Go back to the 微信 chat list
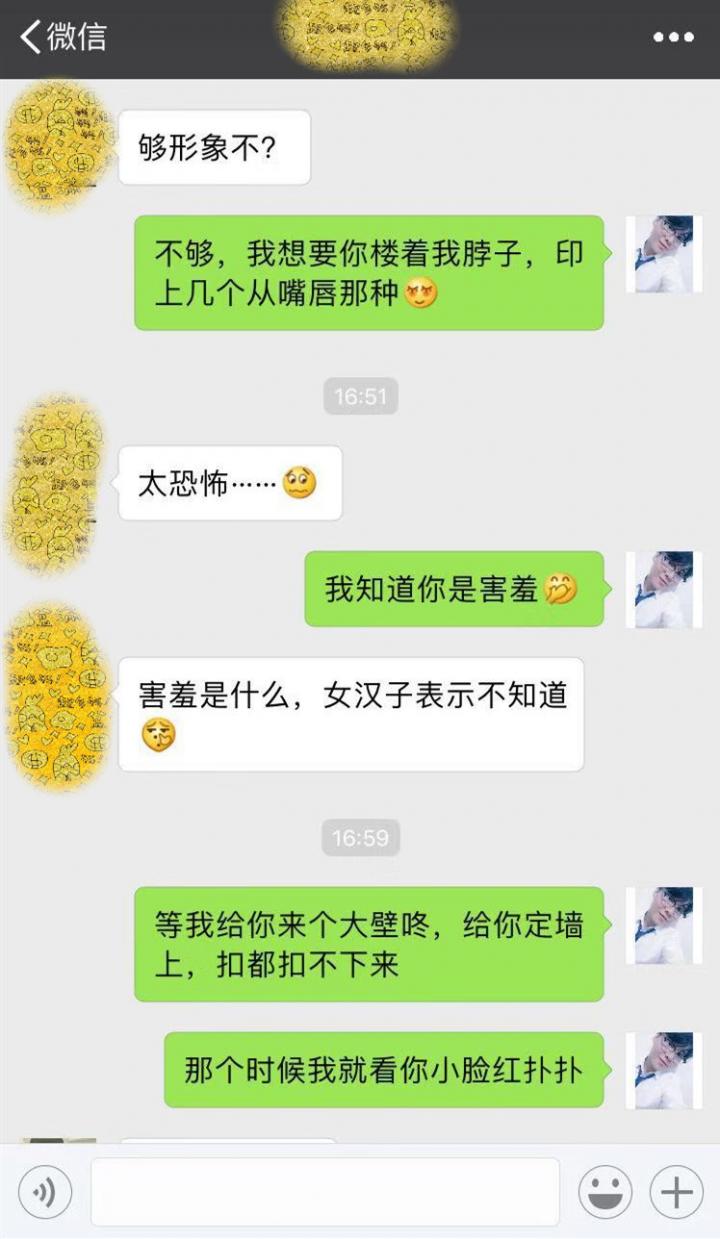The height and width of the screenshot is (1239, 720). click(x=62, y=38)
